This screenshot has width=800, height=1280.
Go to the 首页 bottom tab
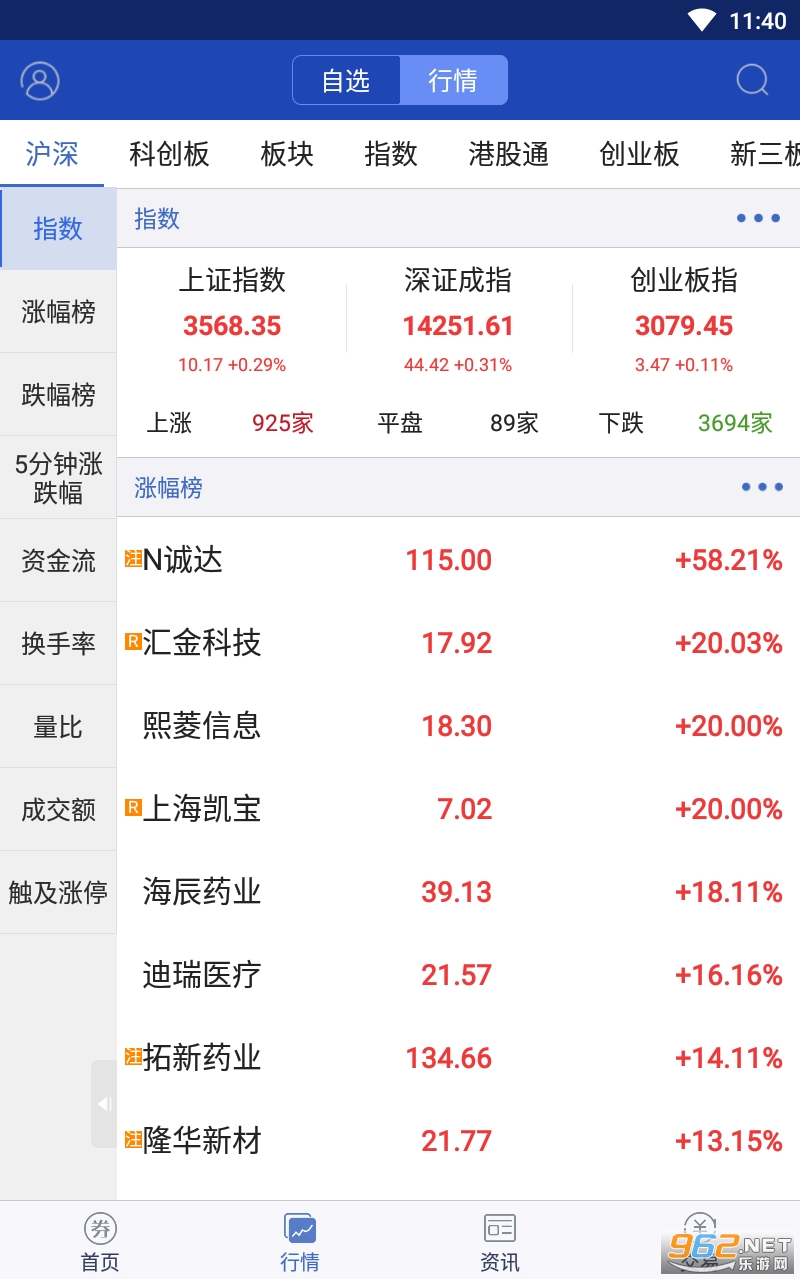click(x=100, y=1242)
